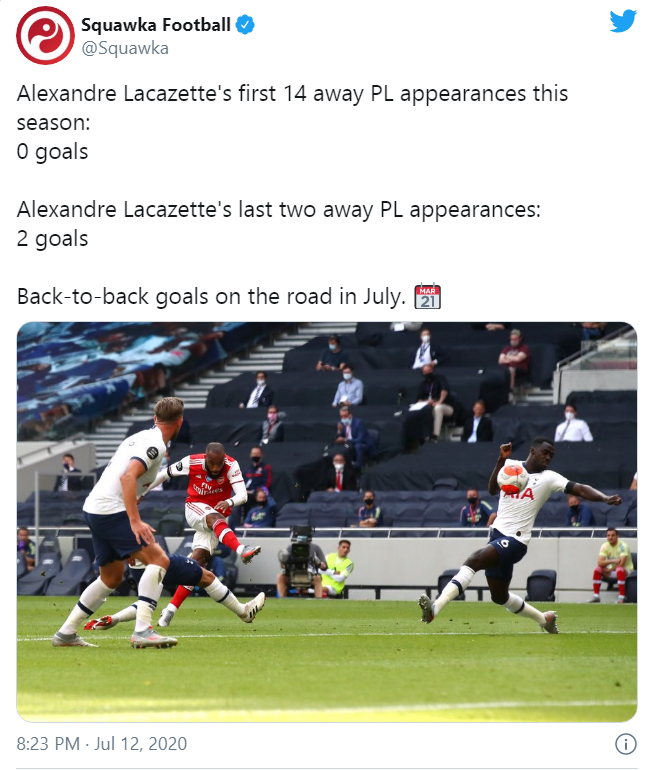Tap the Twitter bird logo
The width and height of the screenshot is (652, 770).
(x=622, y=22)
